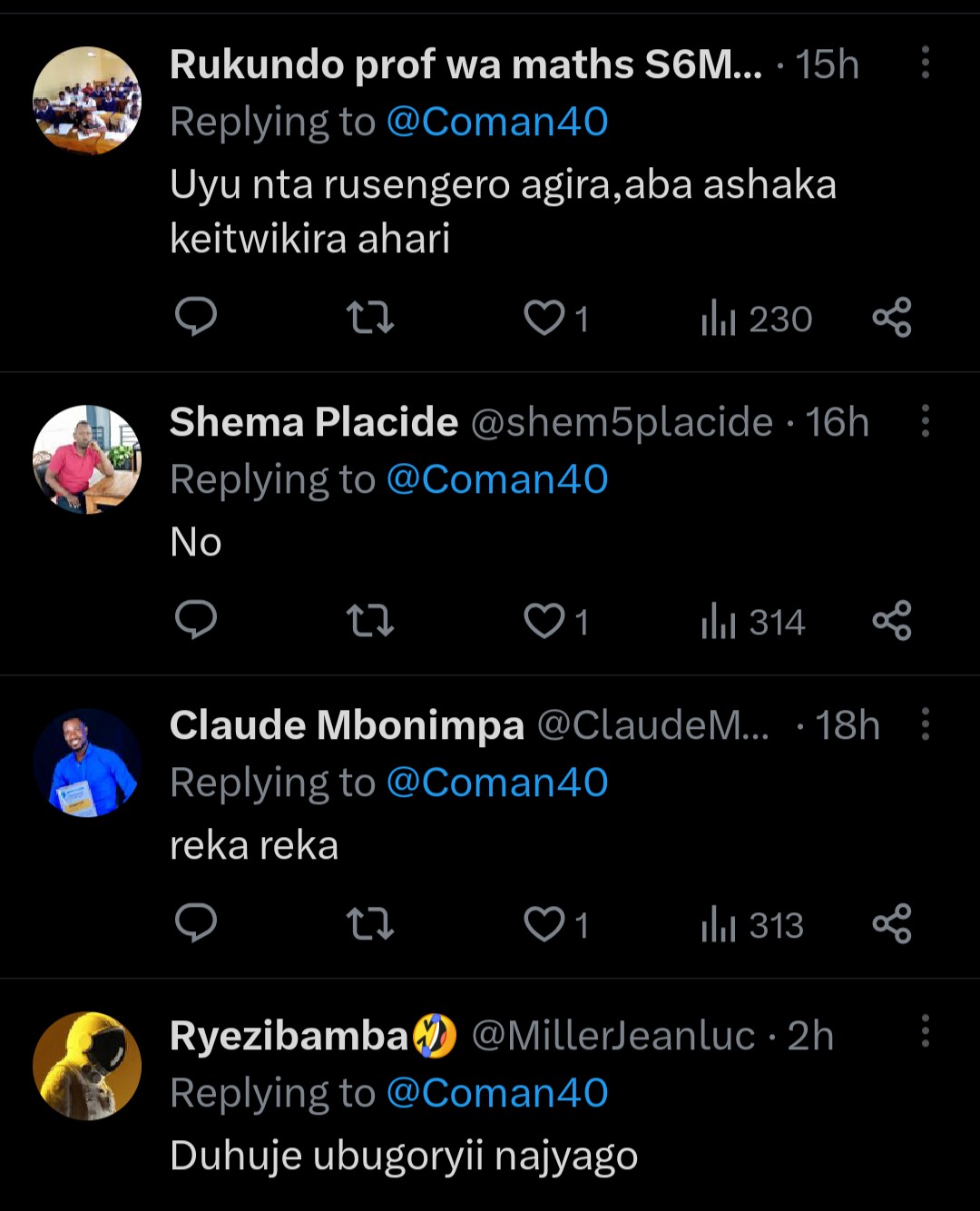Reply to Claude Mbonimpa's comment
The width and height of the screenshot is (980, 1211).
coord(195,923)
